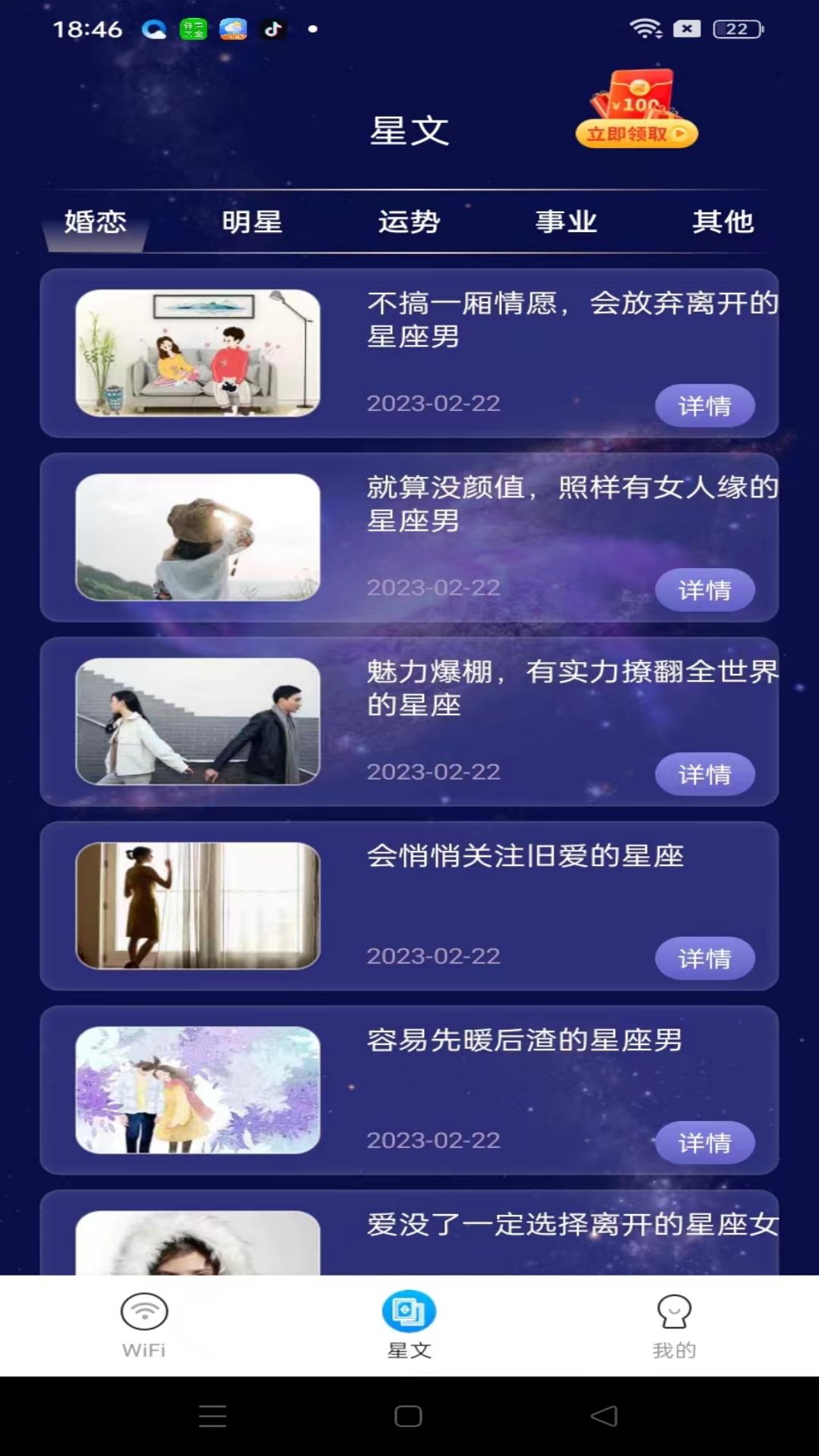Image resolution: width=819 pixels, height=1456 pixels.
Task: Tap the couple-on-sofa article thumbnail
Action: point(198,353)
